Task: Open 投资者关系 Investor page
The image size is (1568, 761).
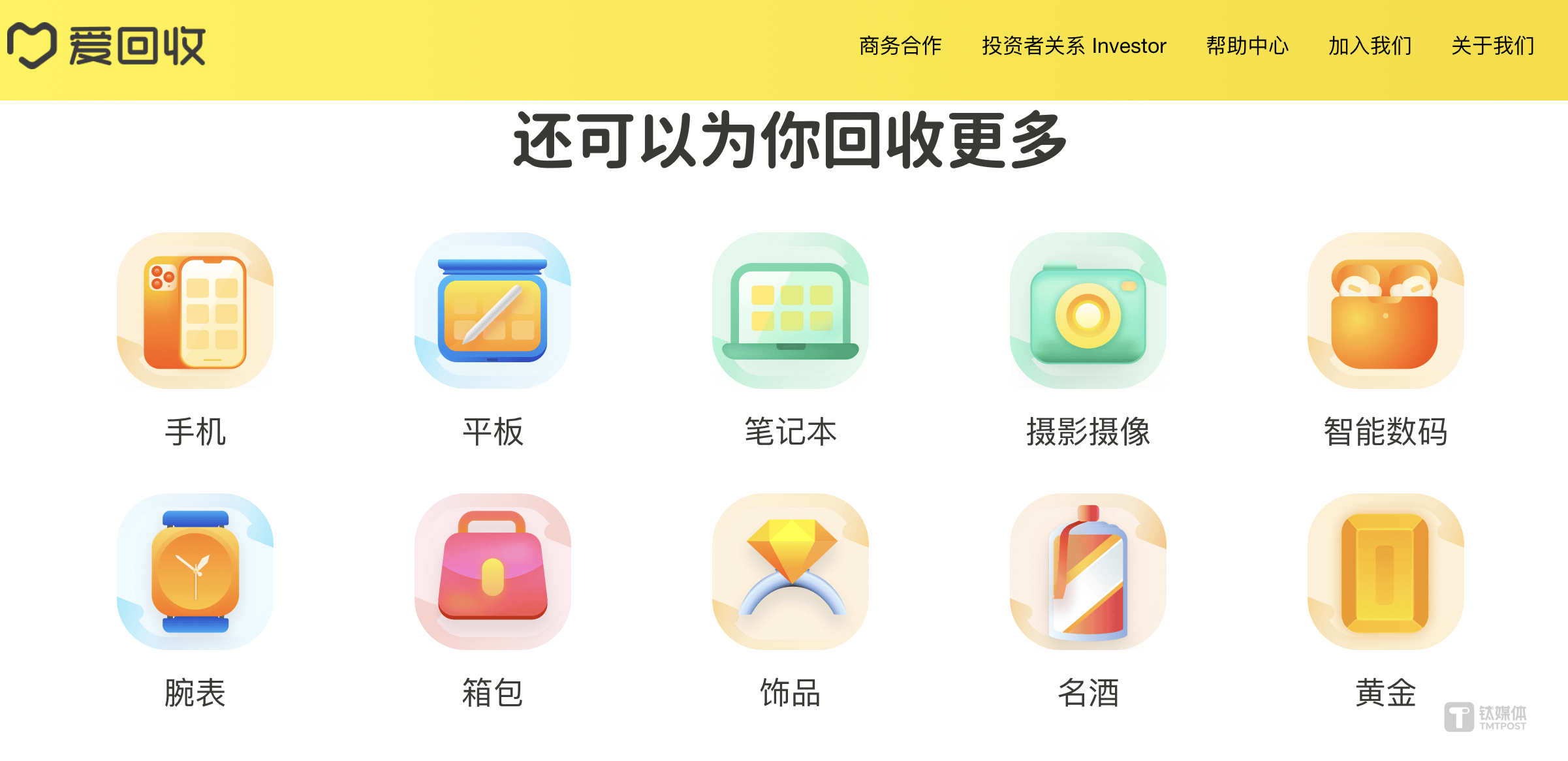Action: pos(1073,46)
